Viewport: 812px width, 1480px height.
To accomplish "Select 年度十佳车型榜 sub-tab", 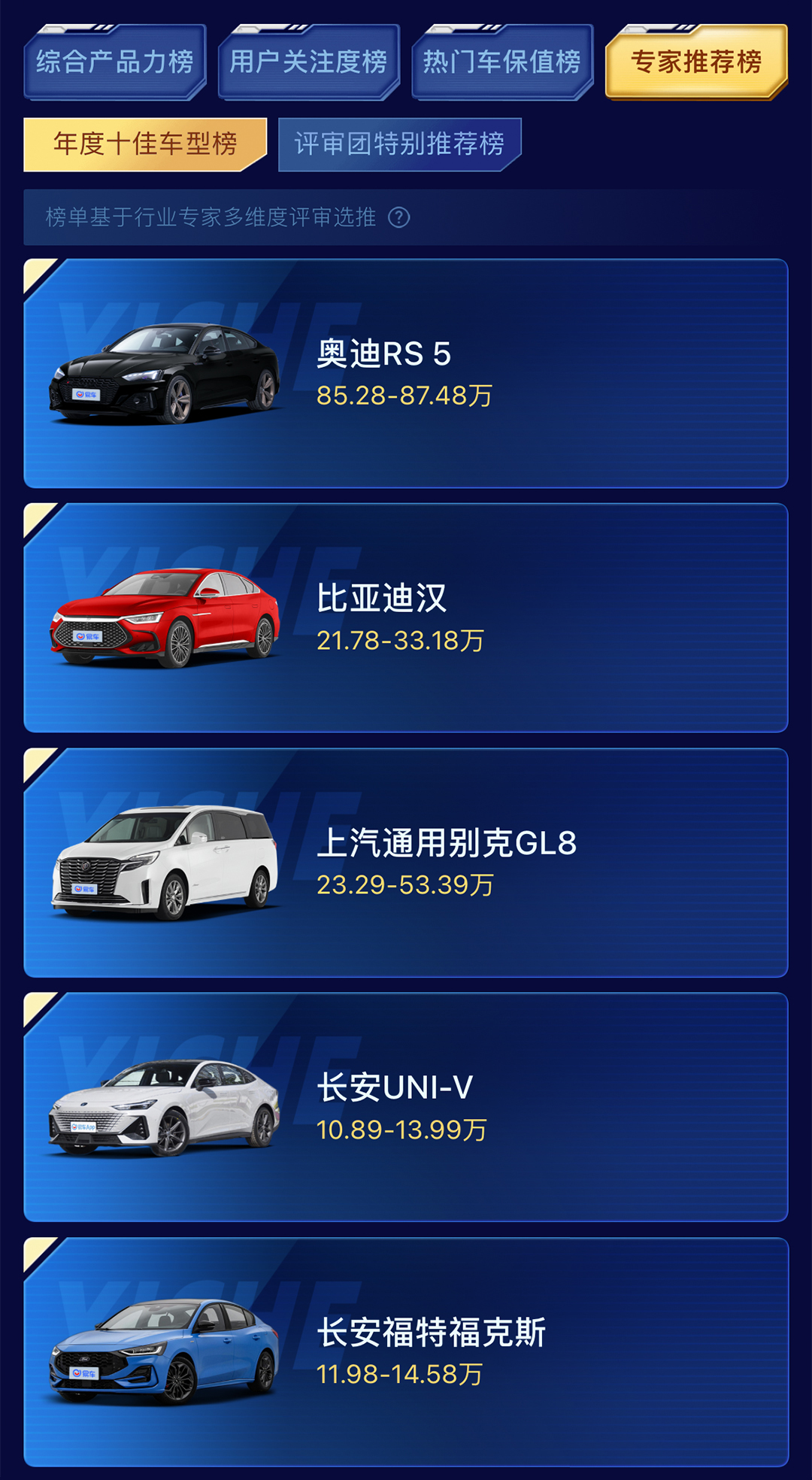I will pos(145,144).
